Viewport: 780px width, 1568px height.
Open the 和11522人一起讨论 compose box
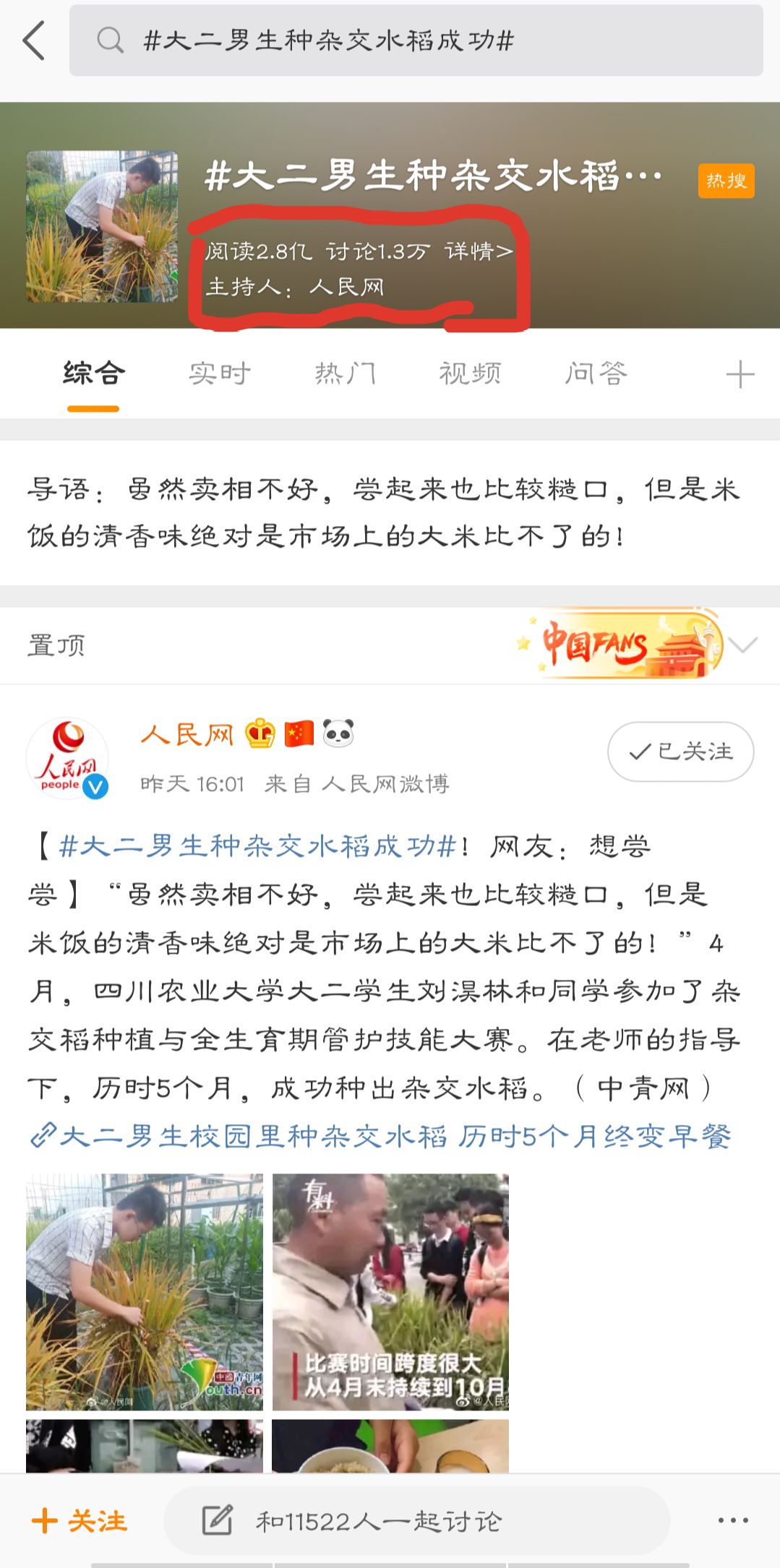(416, 1521)
